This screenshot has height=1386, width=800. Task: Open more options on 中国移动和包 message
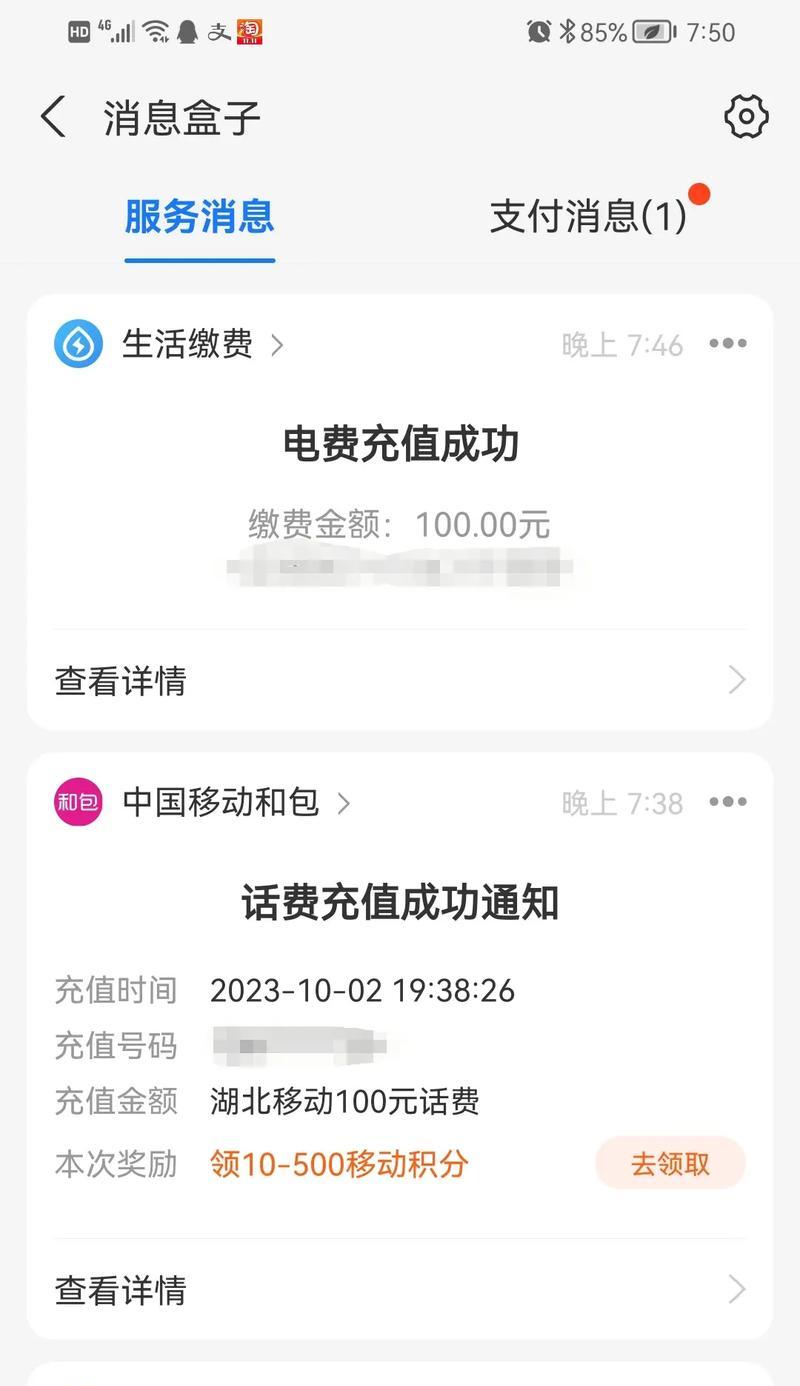728,802
